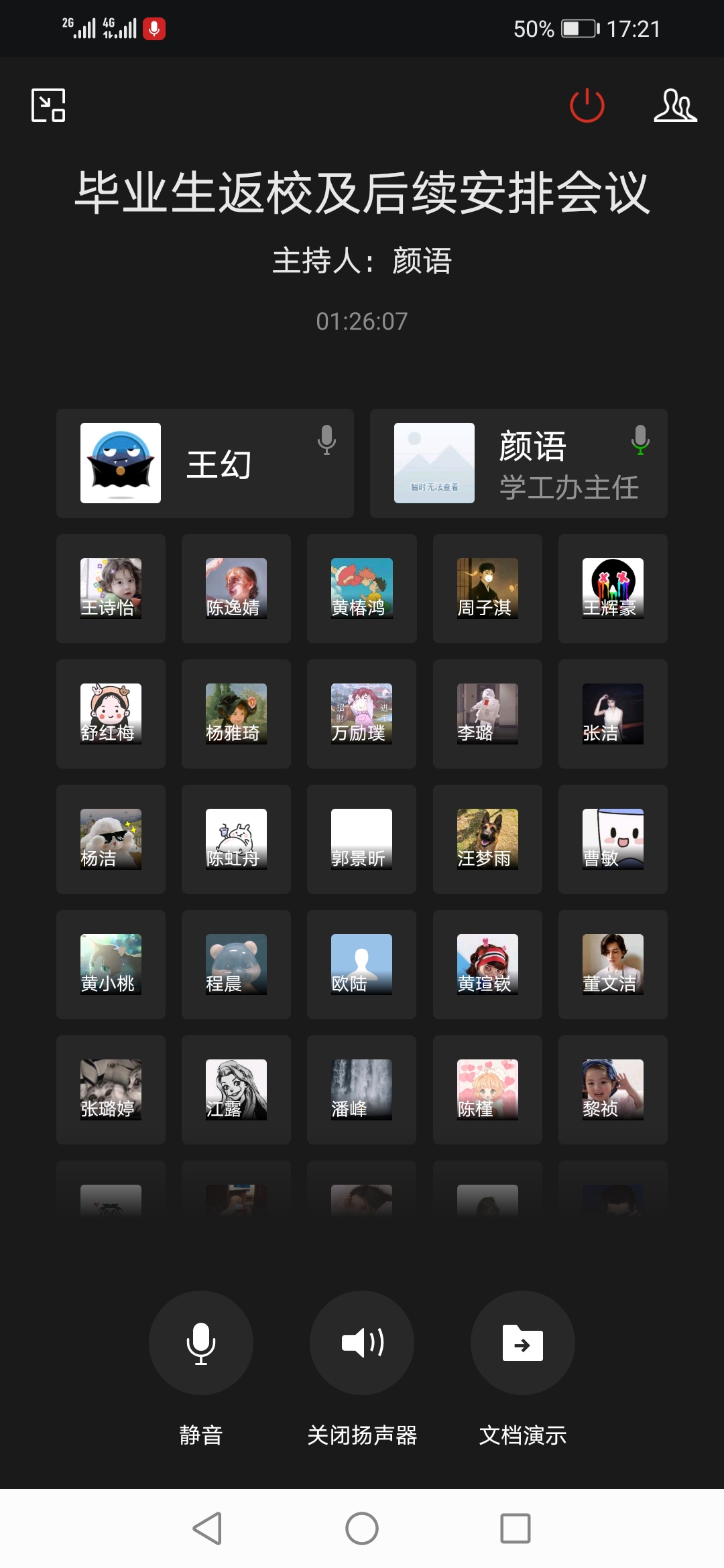The width and height of the screenshot is (724, 1568).
Task: Select participant 董文洁
Action: [x=613, y=964]
